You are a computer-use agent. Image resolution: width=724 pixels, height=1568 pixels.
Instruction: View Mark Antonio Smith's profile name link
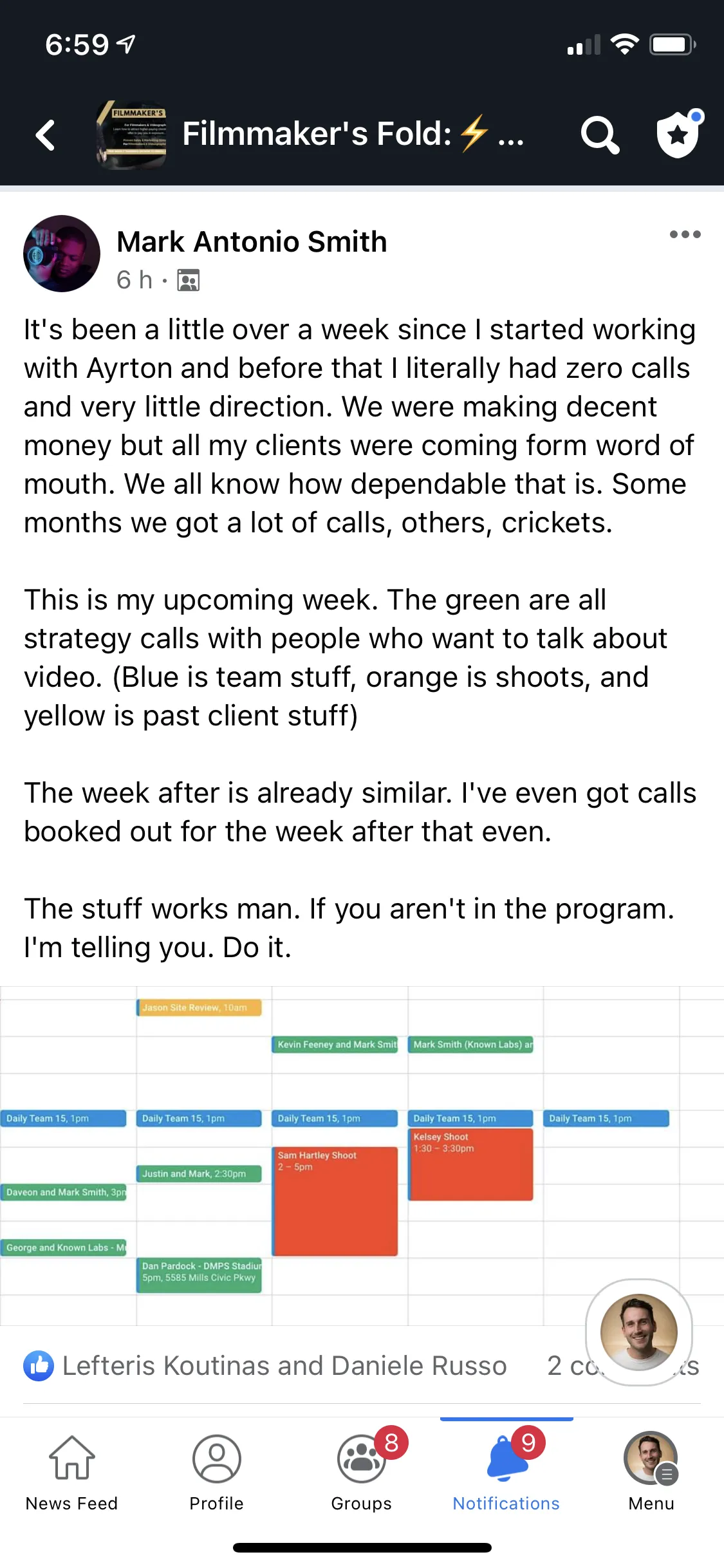[x=252, y=242]
